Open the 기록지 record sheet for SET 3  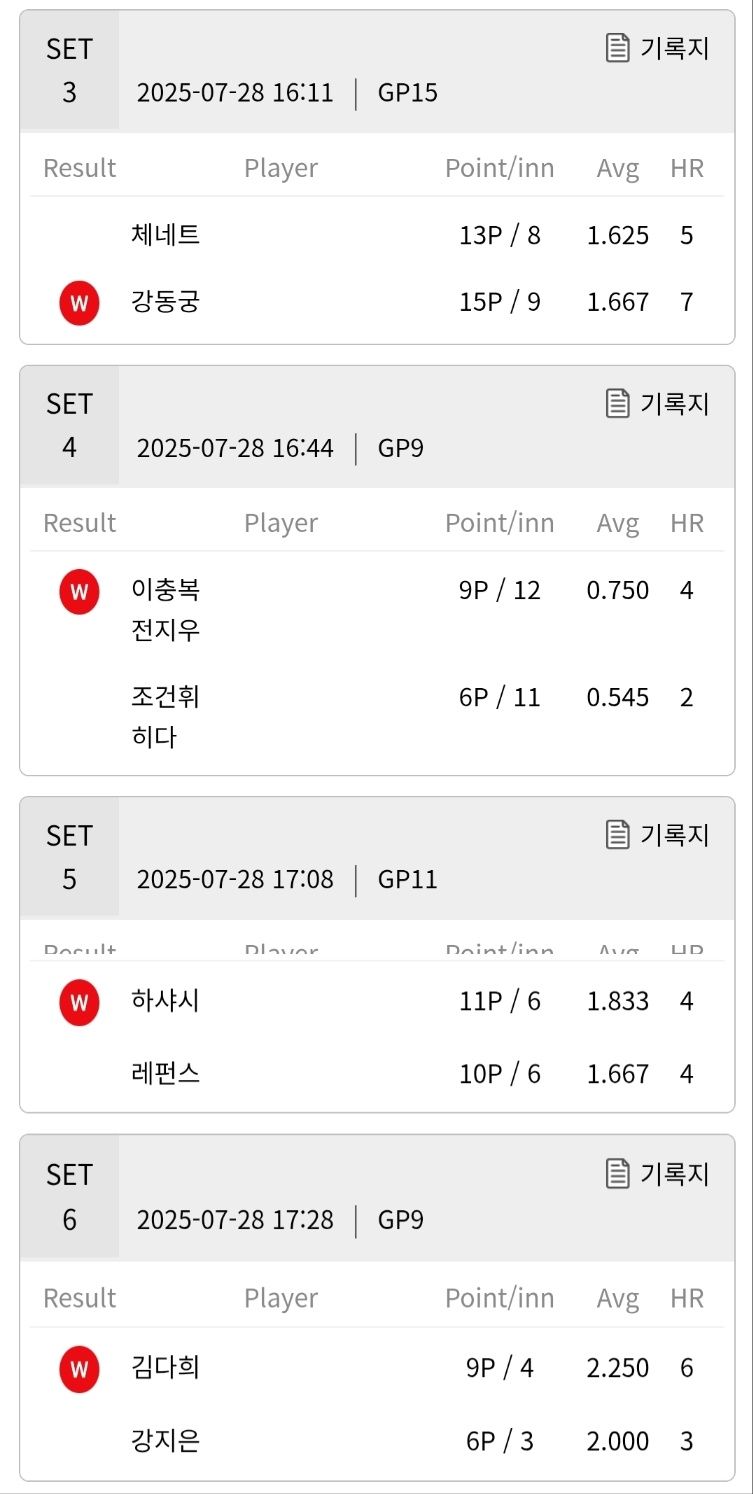(657, 48)
